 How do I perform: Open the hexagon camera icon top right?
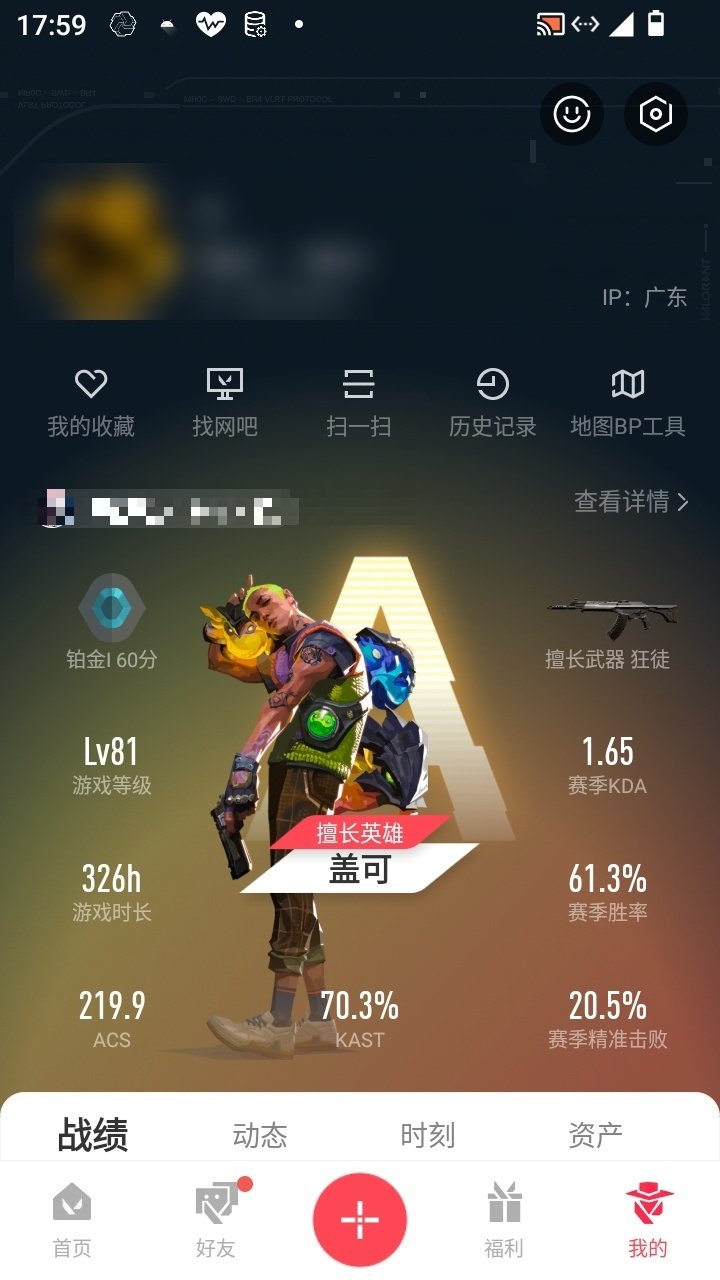(x=655, y=115)
